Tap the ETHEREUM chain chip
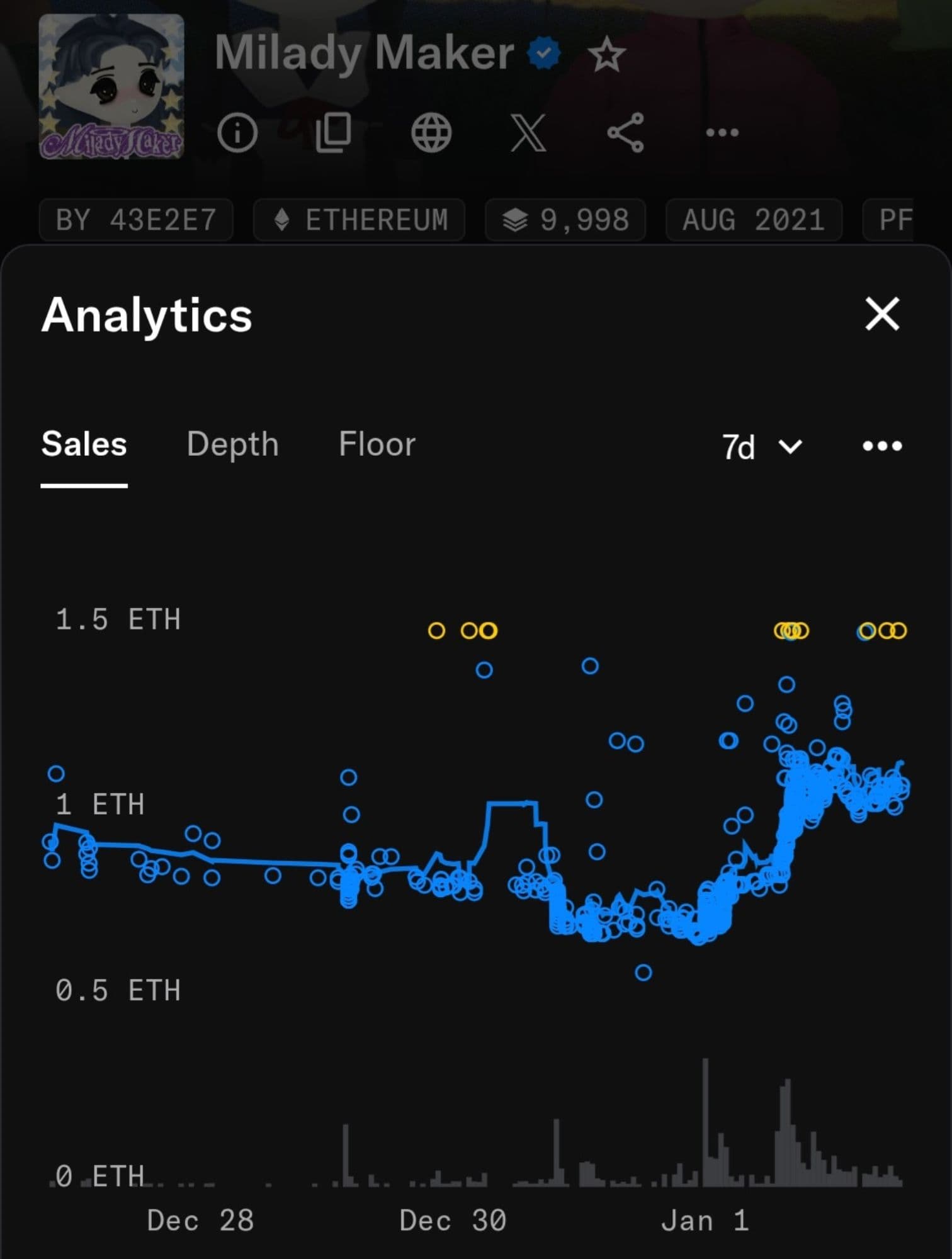Image resolution: width=952 pixels, height=1259 pixels. 360,220
